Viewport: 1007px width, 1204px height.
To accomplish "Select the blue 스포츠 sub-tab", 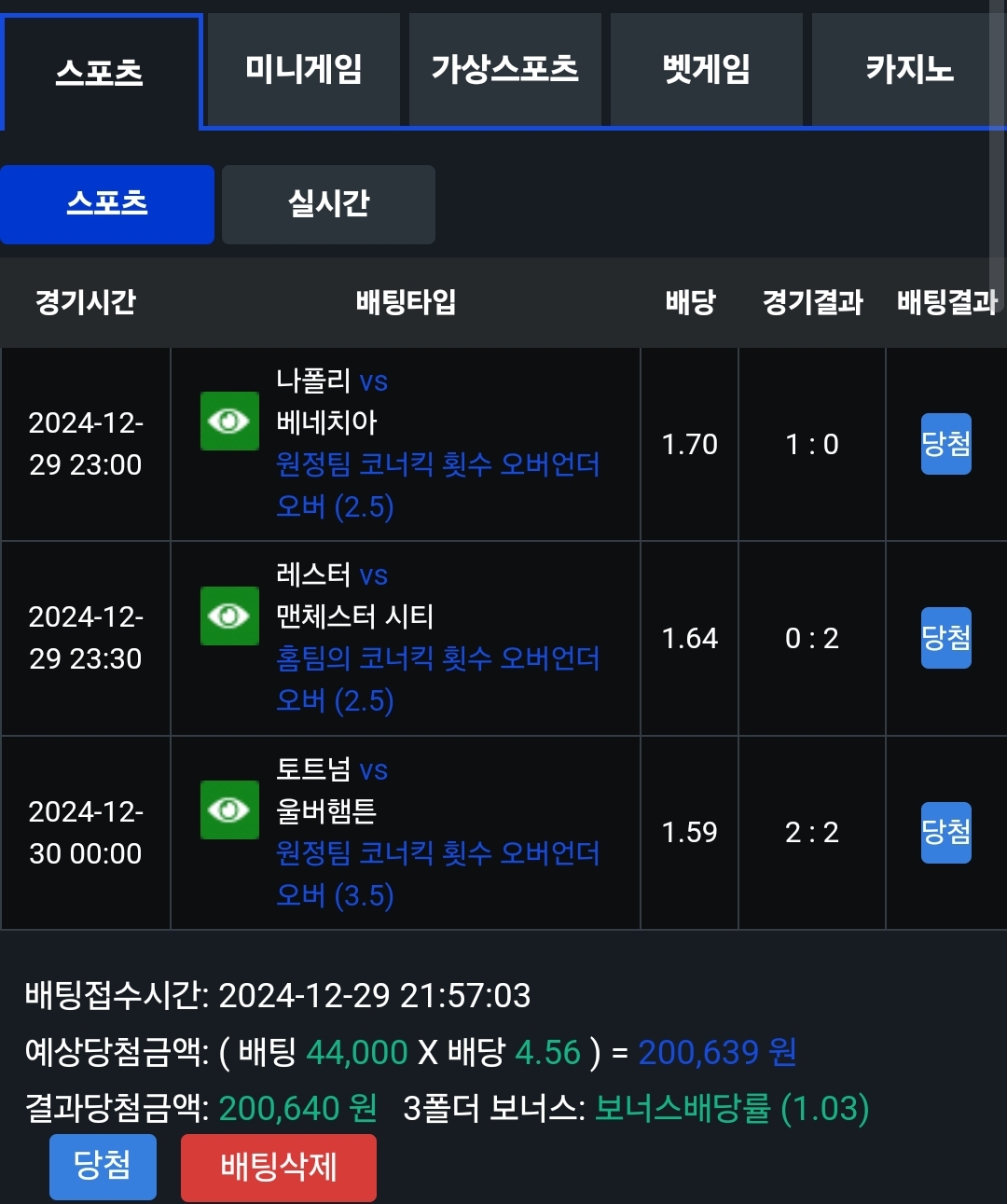I will (107, 204).
